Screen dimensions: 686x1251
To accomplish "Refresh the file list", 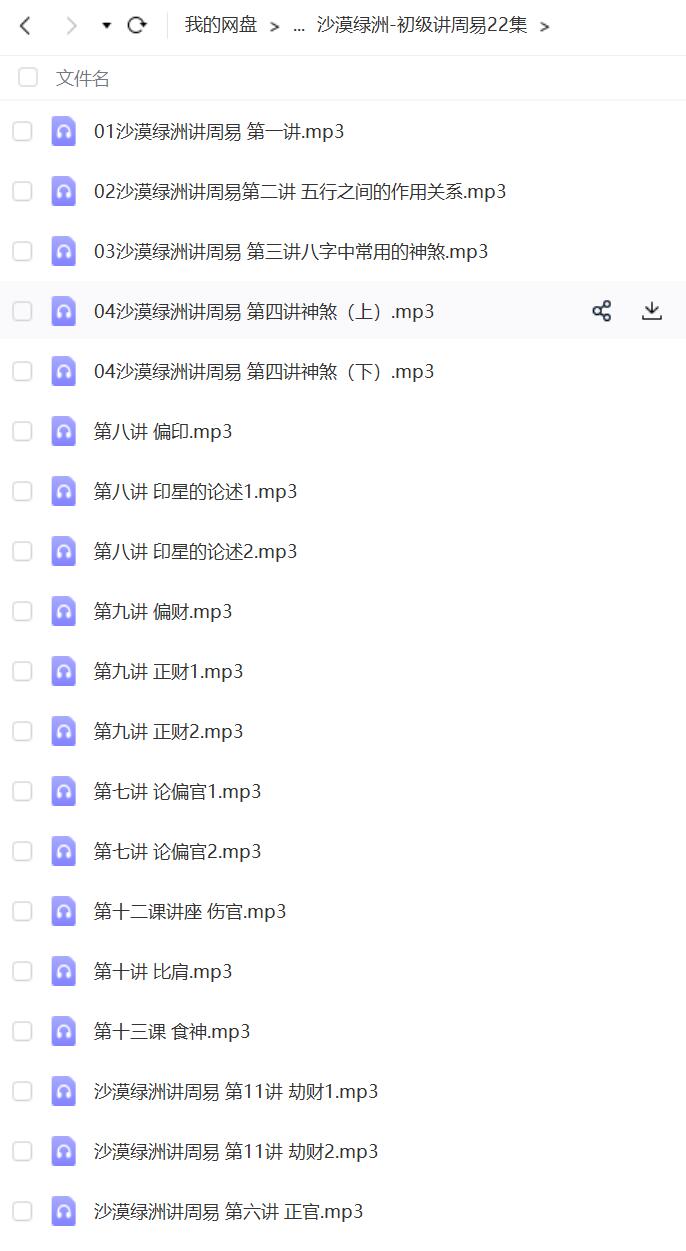I will (x=137, y=26).
